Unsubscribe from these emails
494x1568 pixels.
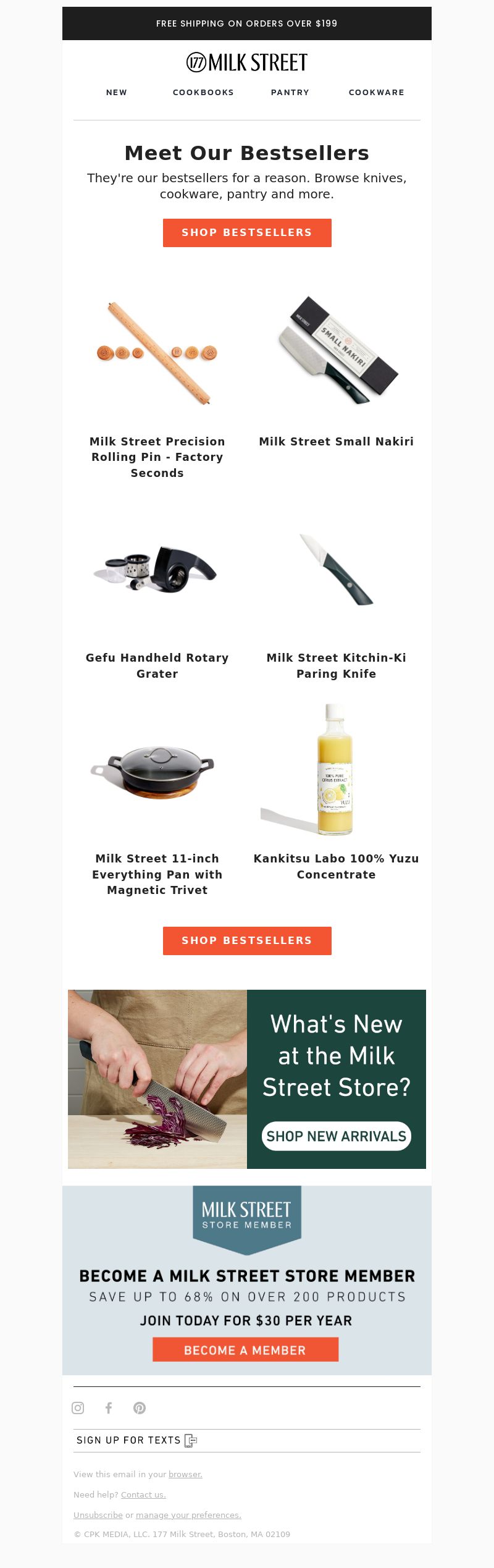(x=98, y=1515)
